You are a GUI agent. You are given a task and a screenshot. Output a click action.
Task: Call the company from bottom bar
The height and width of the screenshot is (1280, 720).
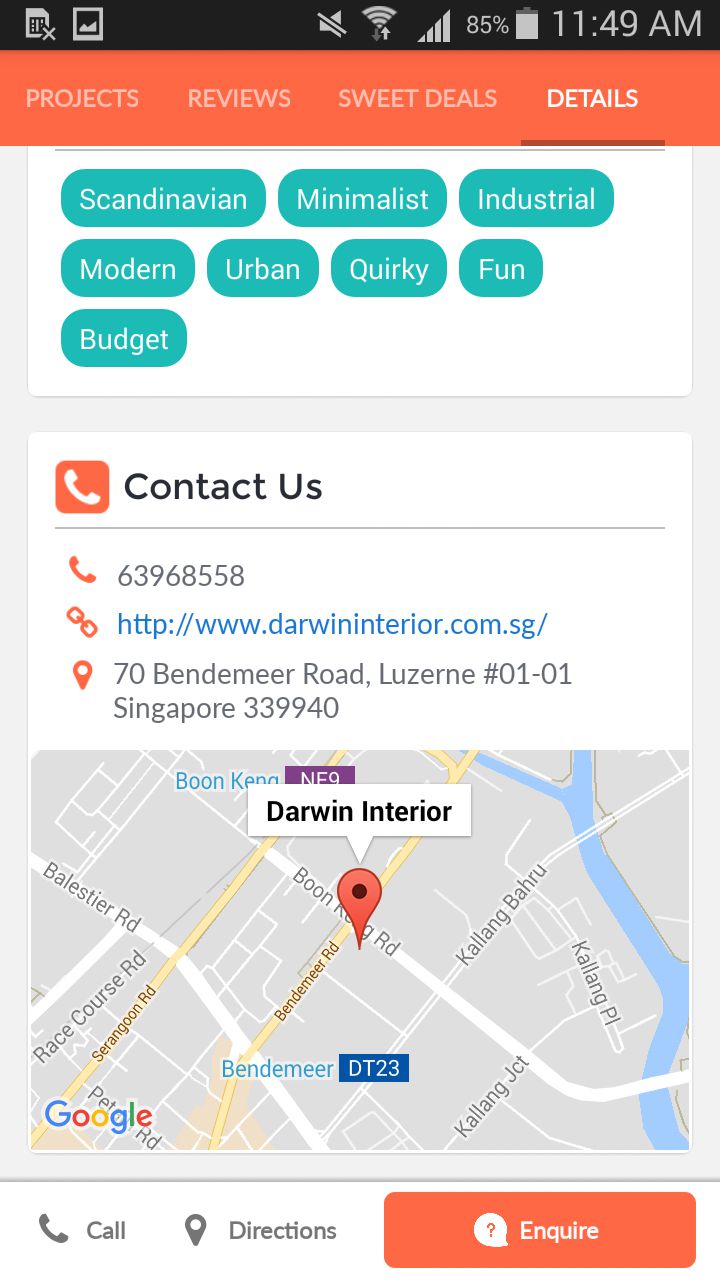coord(83,1230)
